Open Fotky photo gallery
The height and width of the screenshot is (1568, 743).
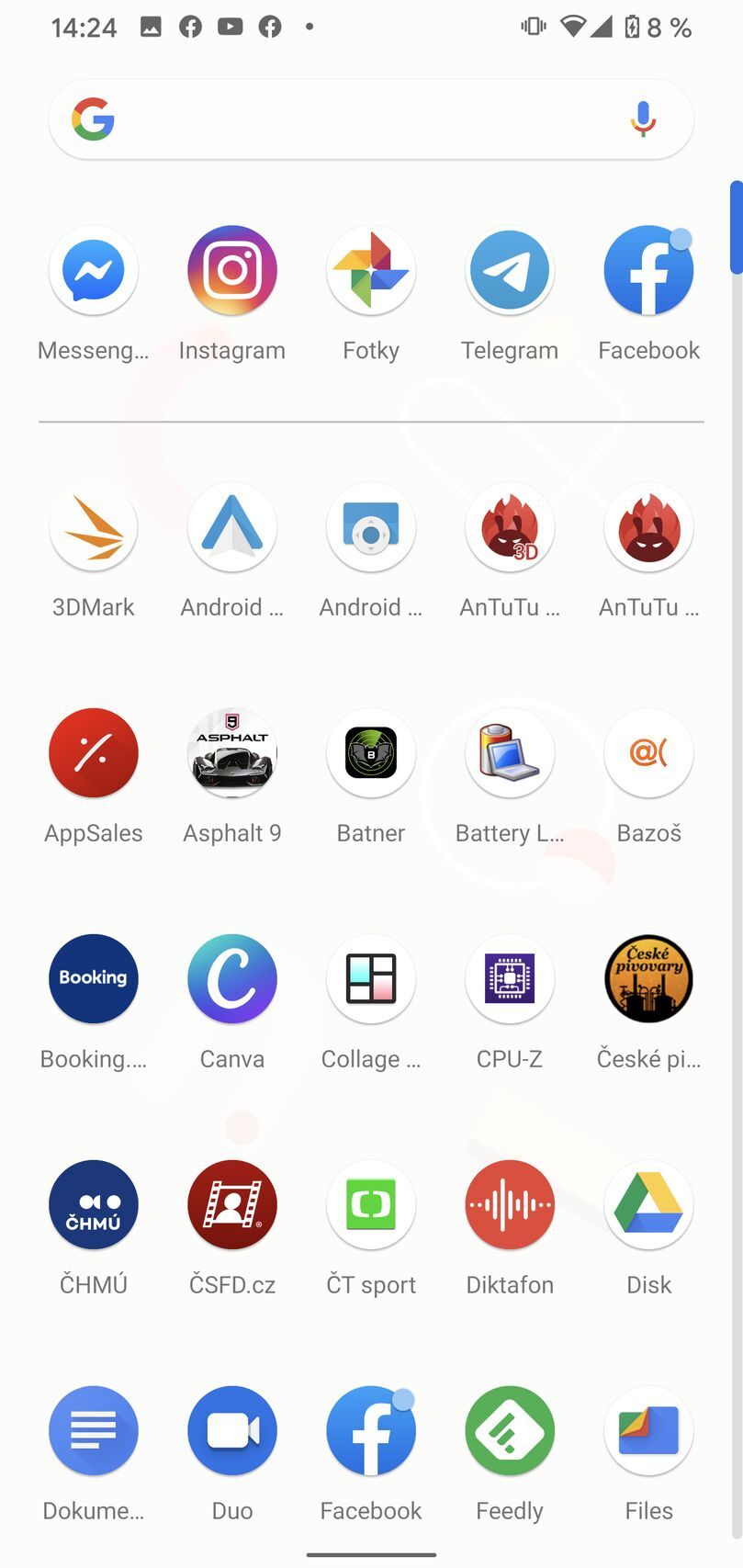point(370,270)
